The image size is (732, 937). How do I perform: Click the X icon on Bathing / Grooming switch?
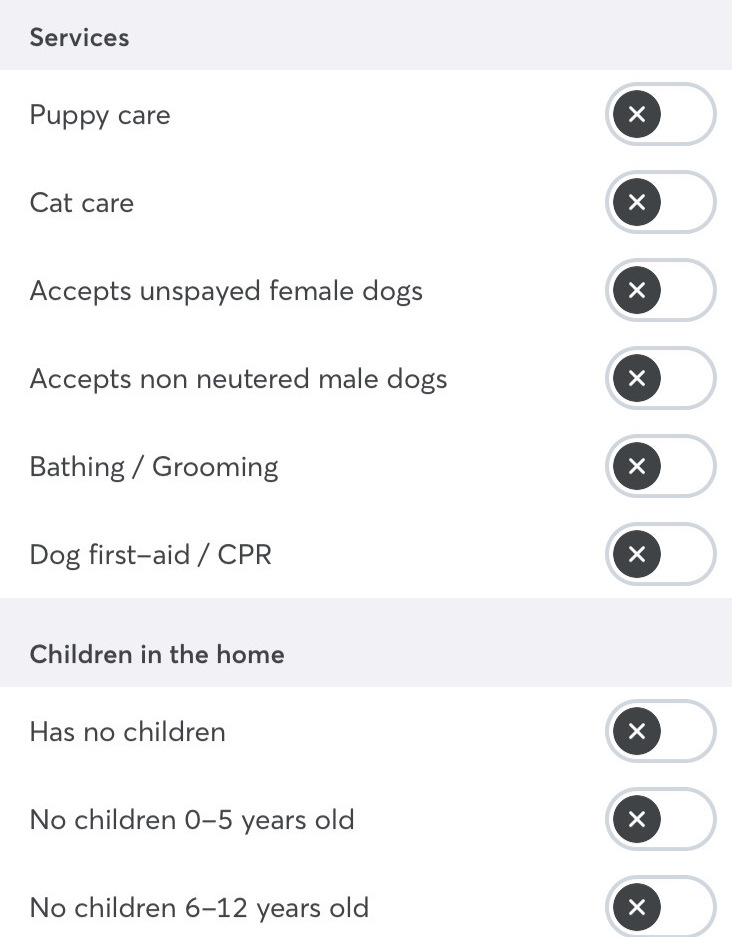637,466
